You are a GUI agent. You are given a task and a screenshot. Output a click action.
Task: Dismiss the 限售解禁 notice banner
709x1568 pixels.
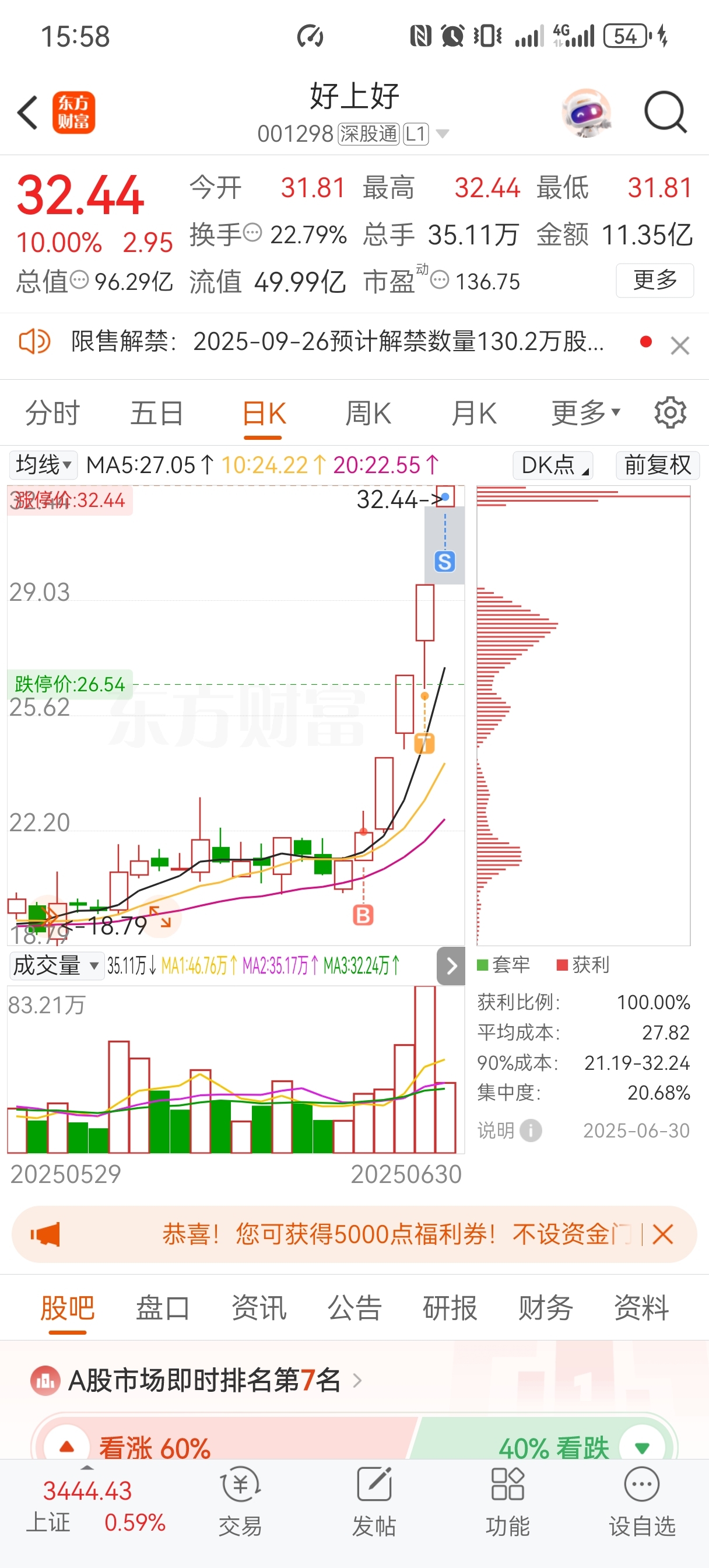(680, 345)
